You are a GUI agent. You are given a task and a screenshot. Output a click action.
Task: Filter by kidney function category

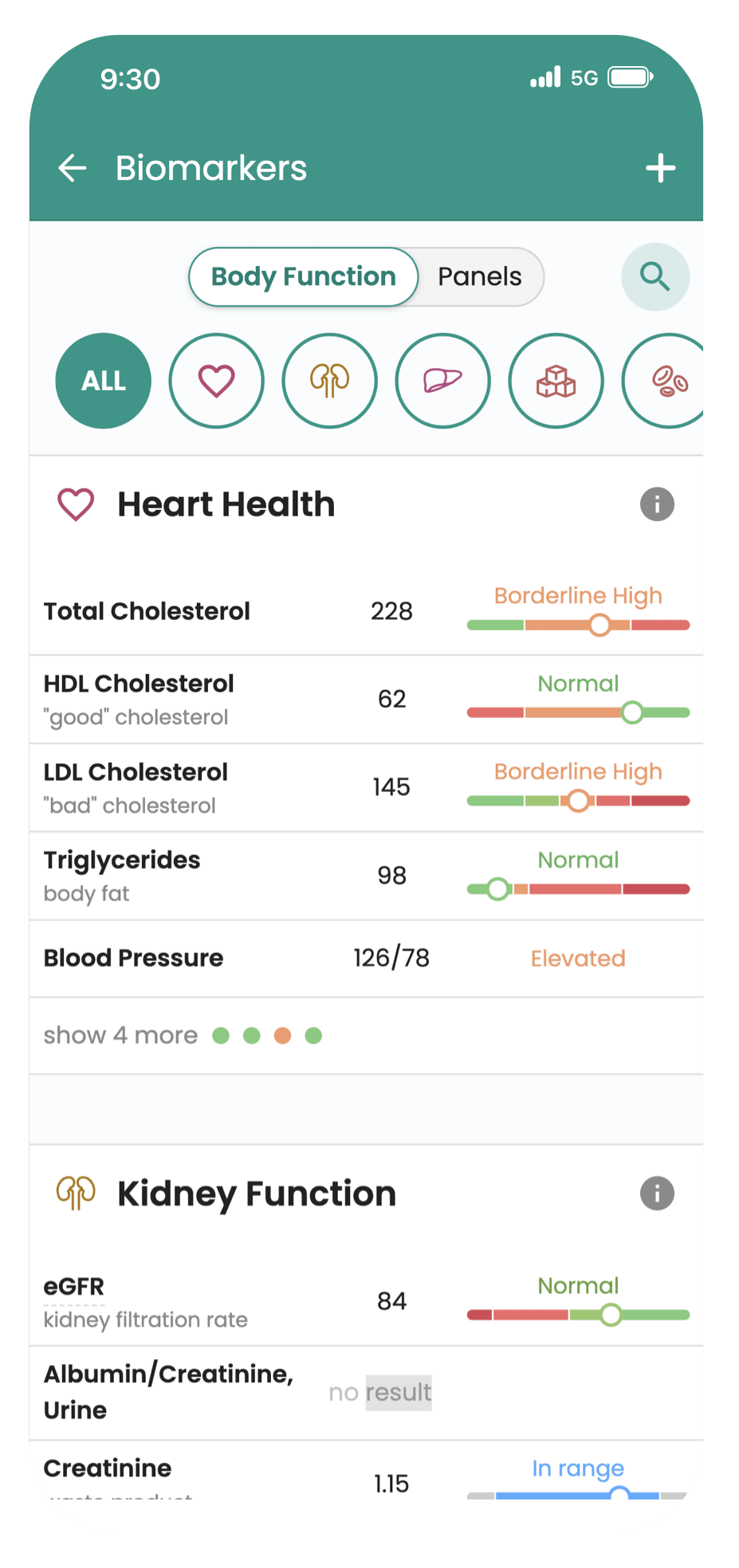[329, 381]
